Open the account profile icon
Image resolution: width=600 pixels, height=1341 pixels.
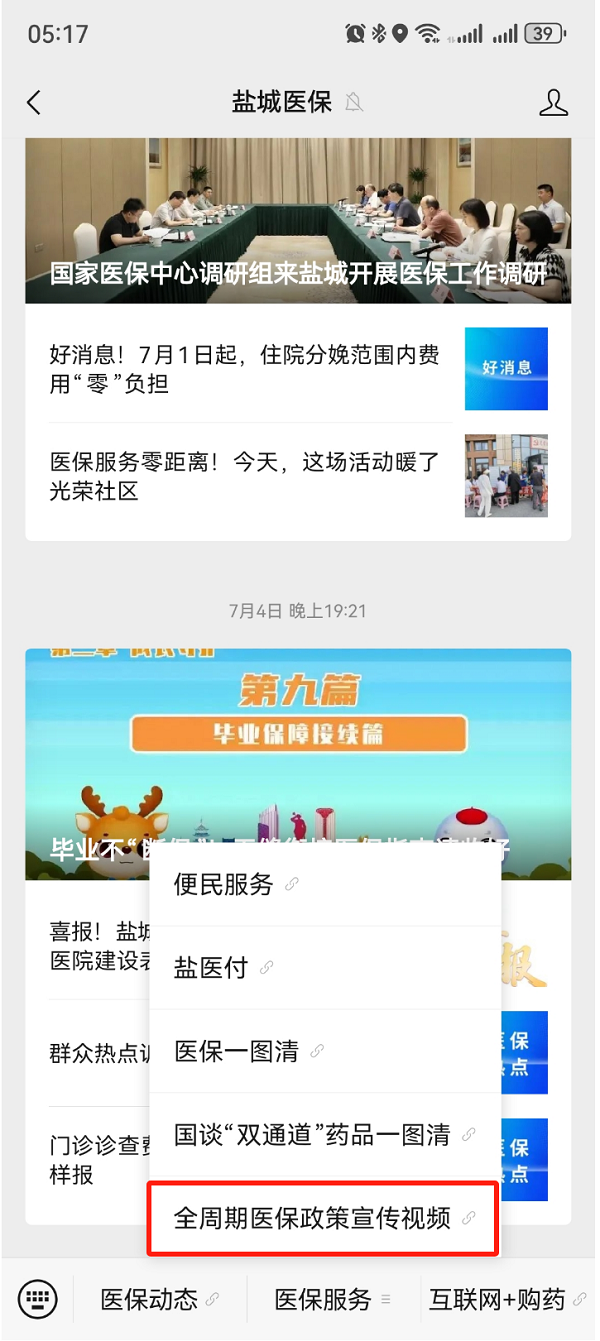[x=553, y=102]
